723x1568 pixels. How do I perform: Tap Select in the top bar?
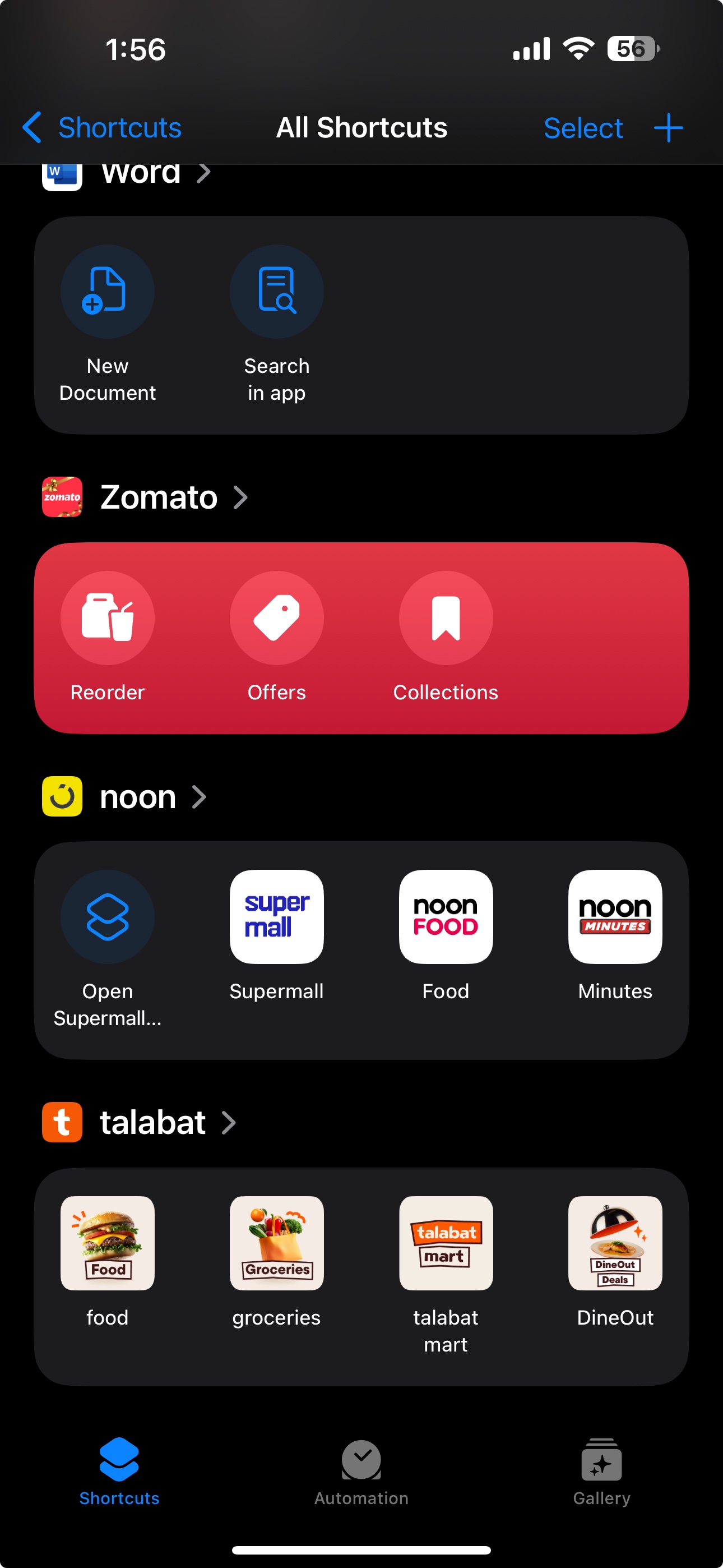coord(582,128)
